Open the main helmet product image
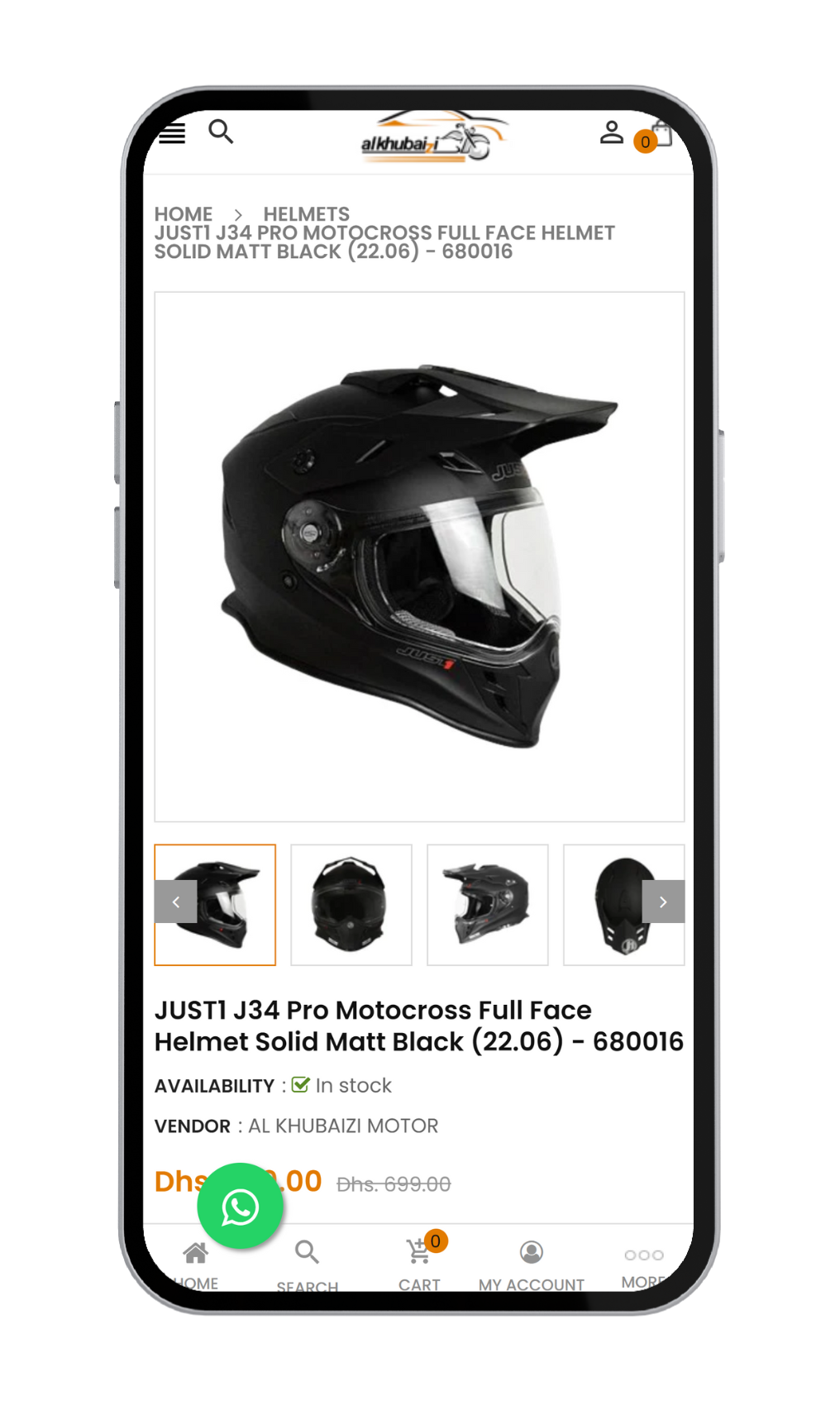840x1401 pixels. coord(419,557)
